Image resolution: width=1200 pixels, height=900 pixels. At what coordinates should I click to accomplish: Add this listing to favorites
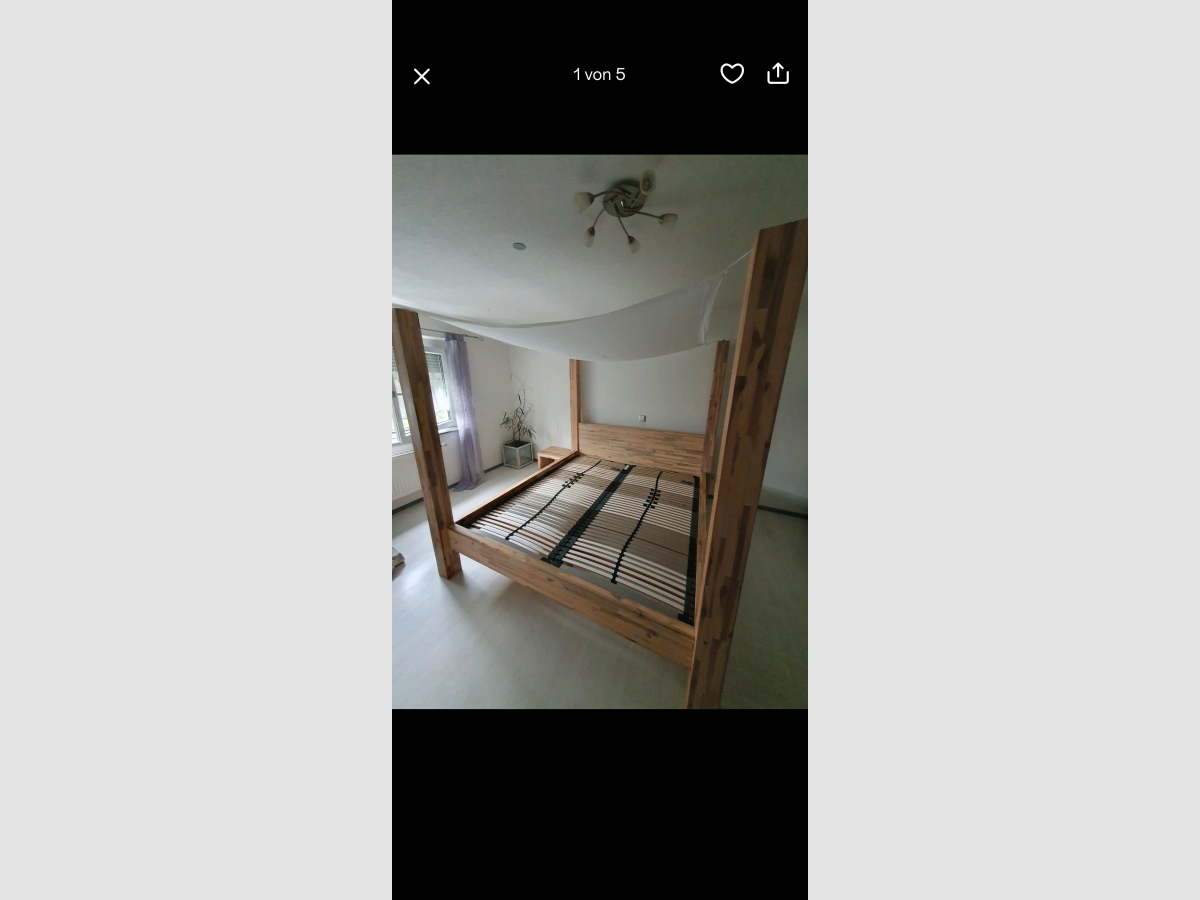click(732, 74)
